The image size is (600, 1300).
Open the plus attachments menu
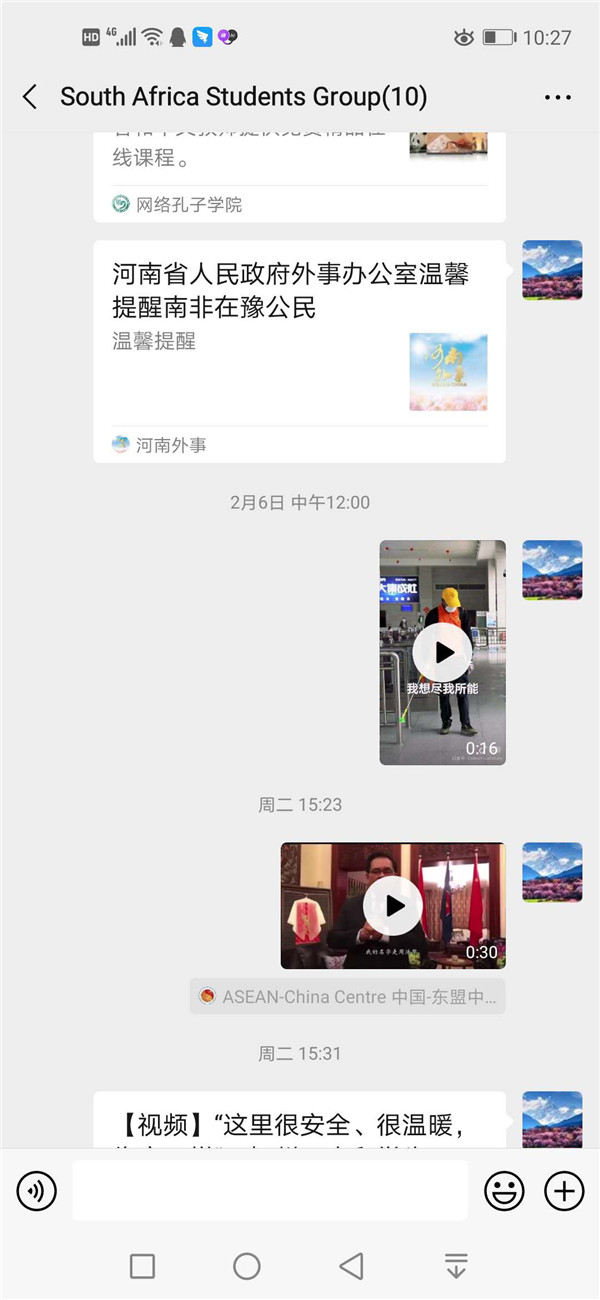coord(564,1190)
